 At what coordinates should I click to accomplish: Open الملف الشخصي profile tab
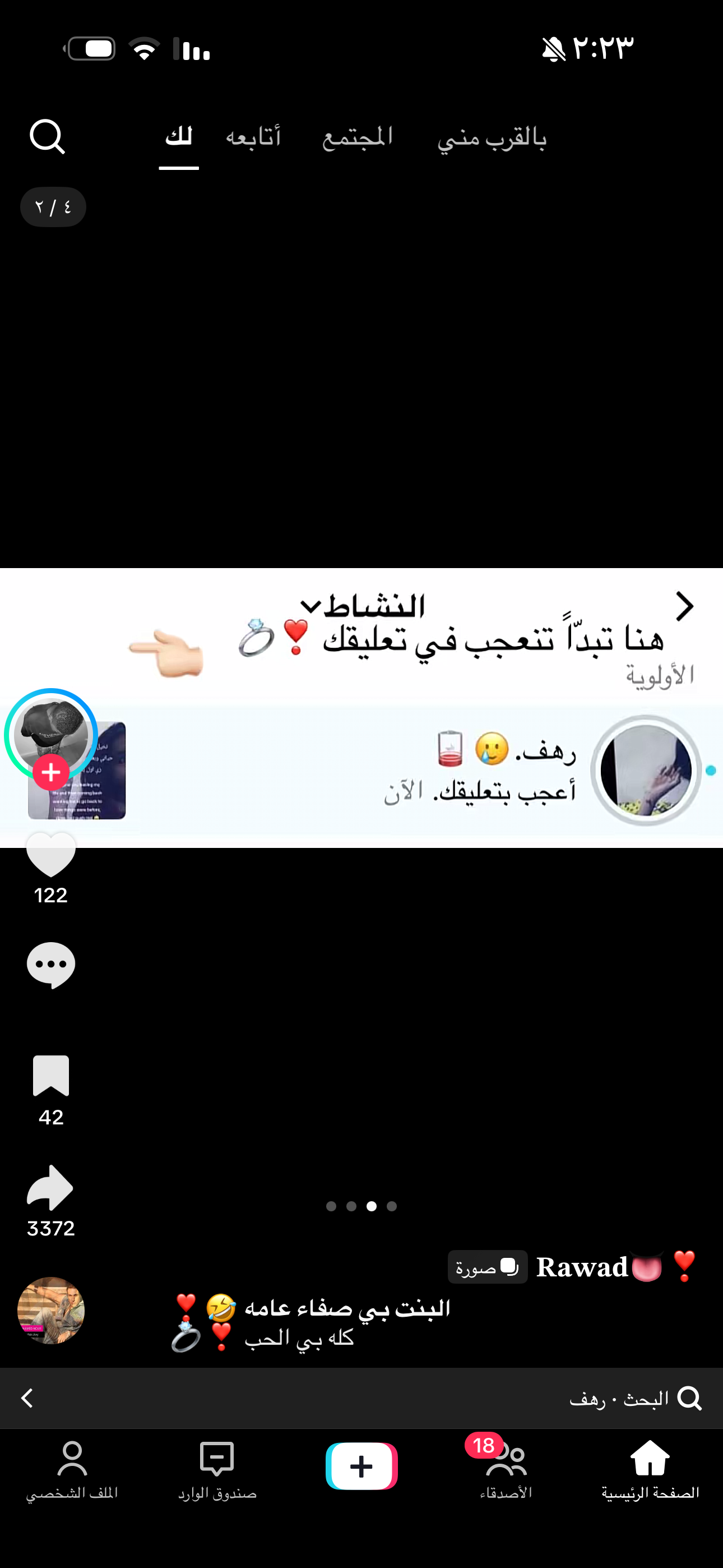[x=72, y=1469]
